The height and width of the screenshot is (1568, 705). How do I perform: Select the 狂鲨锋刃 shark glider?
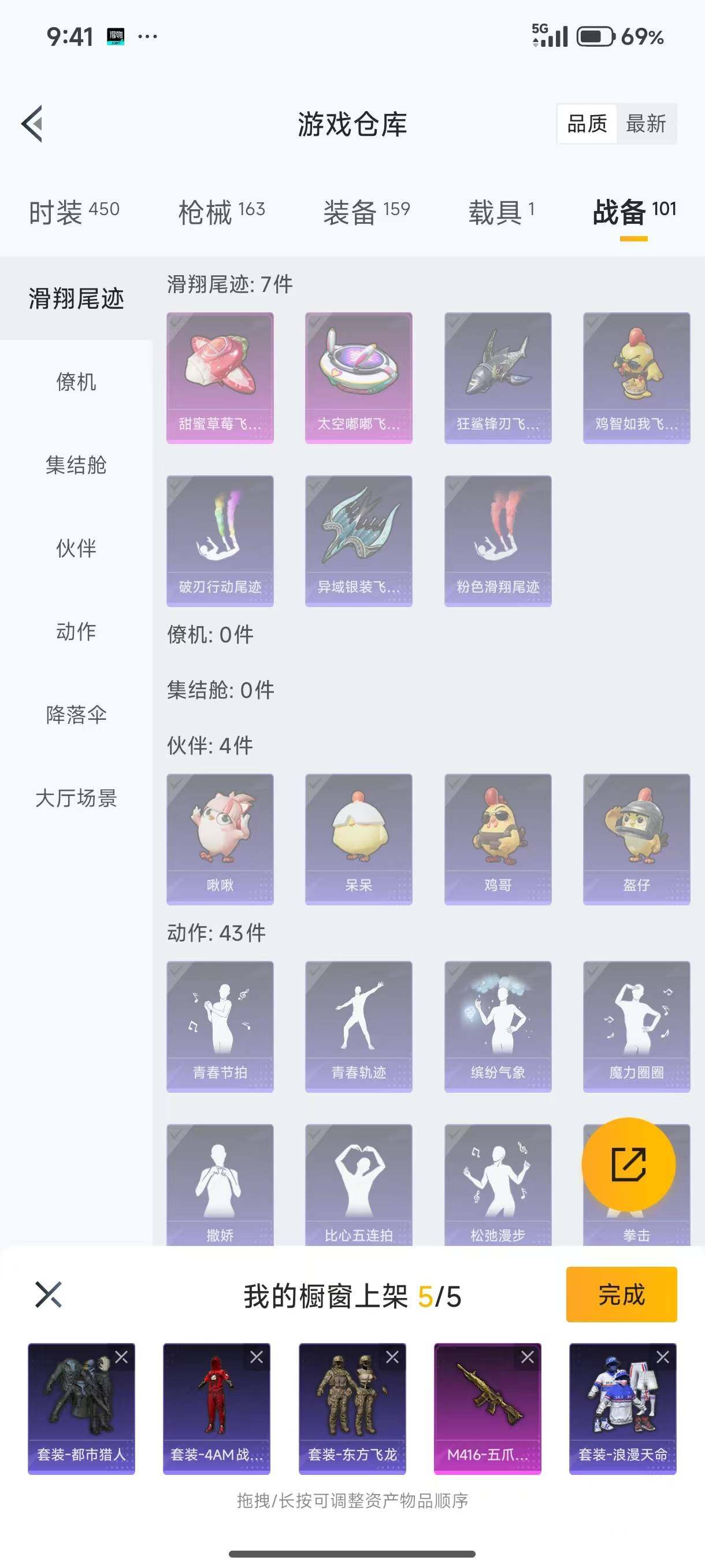[498, 375]
